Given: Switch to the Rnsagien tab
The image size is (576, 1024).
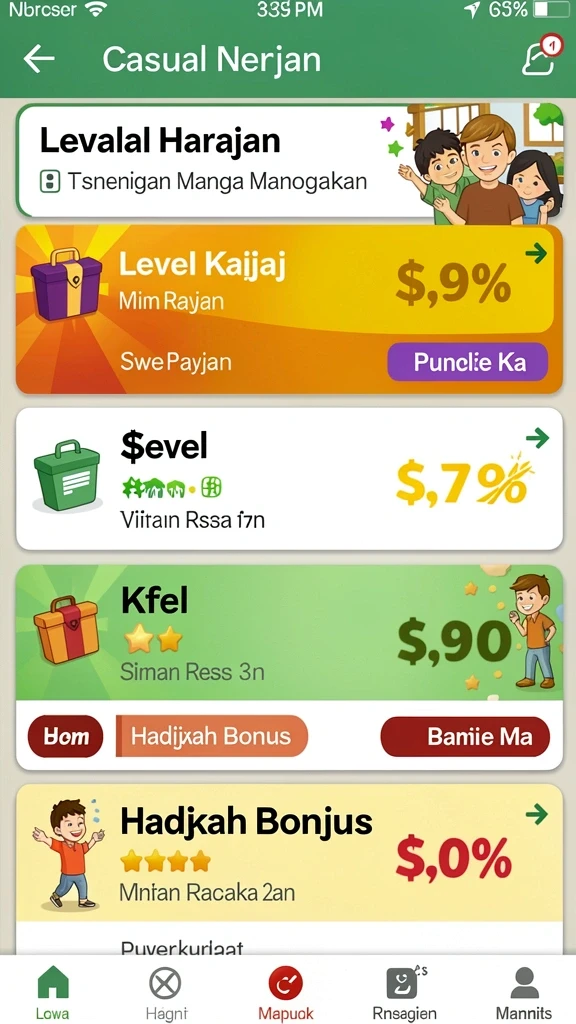Looking at the screenshot, I should (x=404, y=991).
